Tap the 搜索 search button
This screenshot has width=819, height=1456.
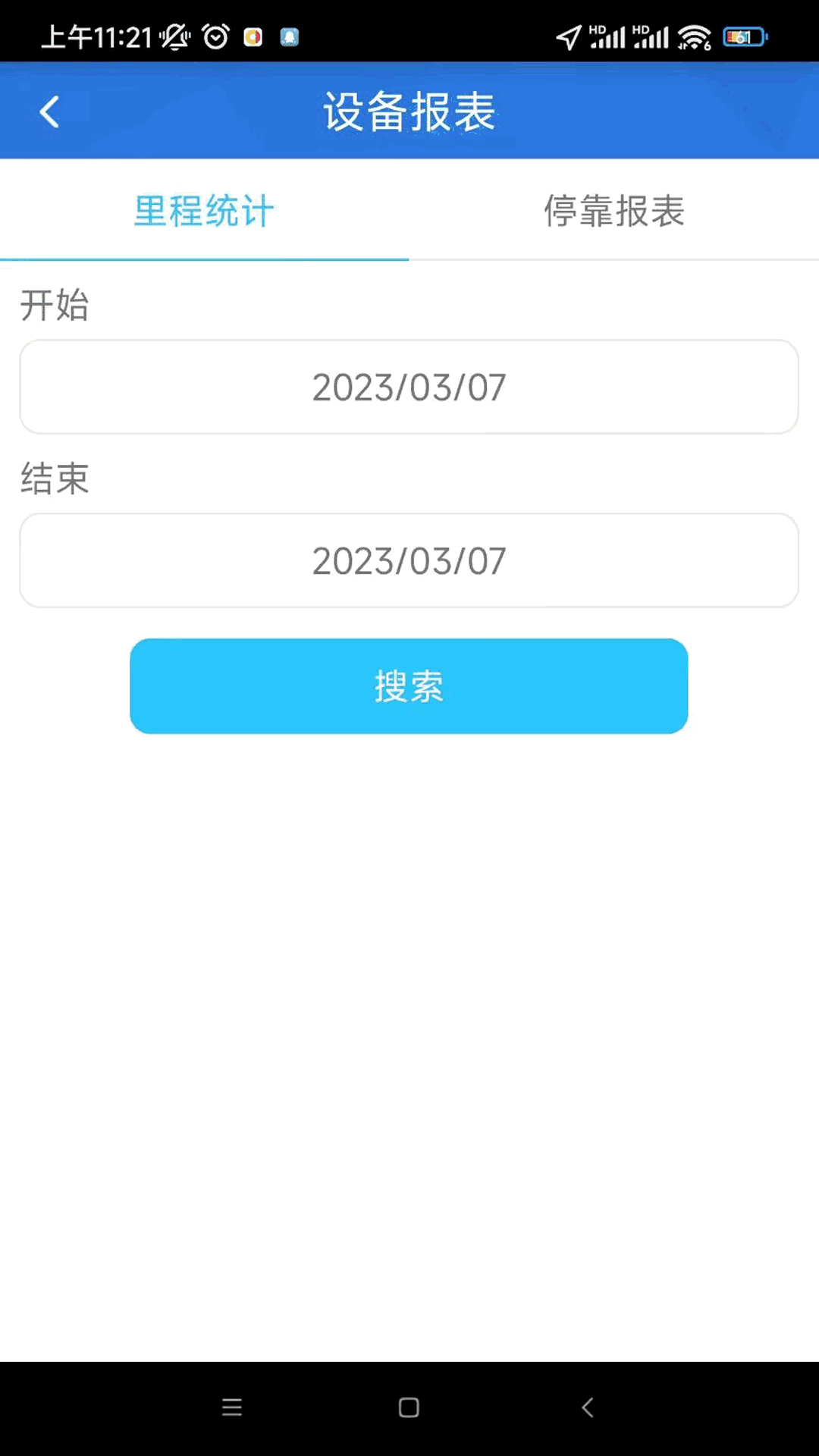click(x=409, y=686)
